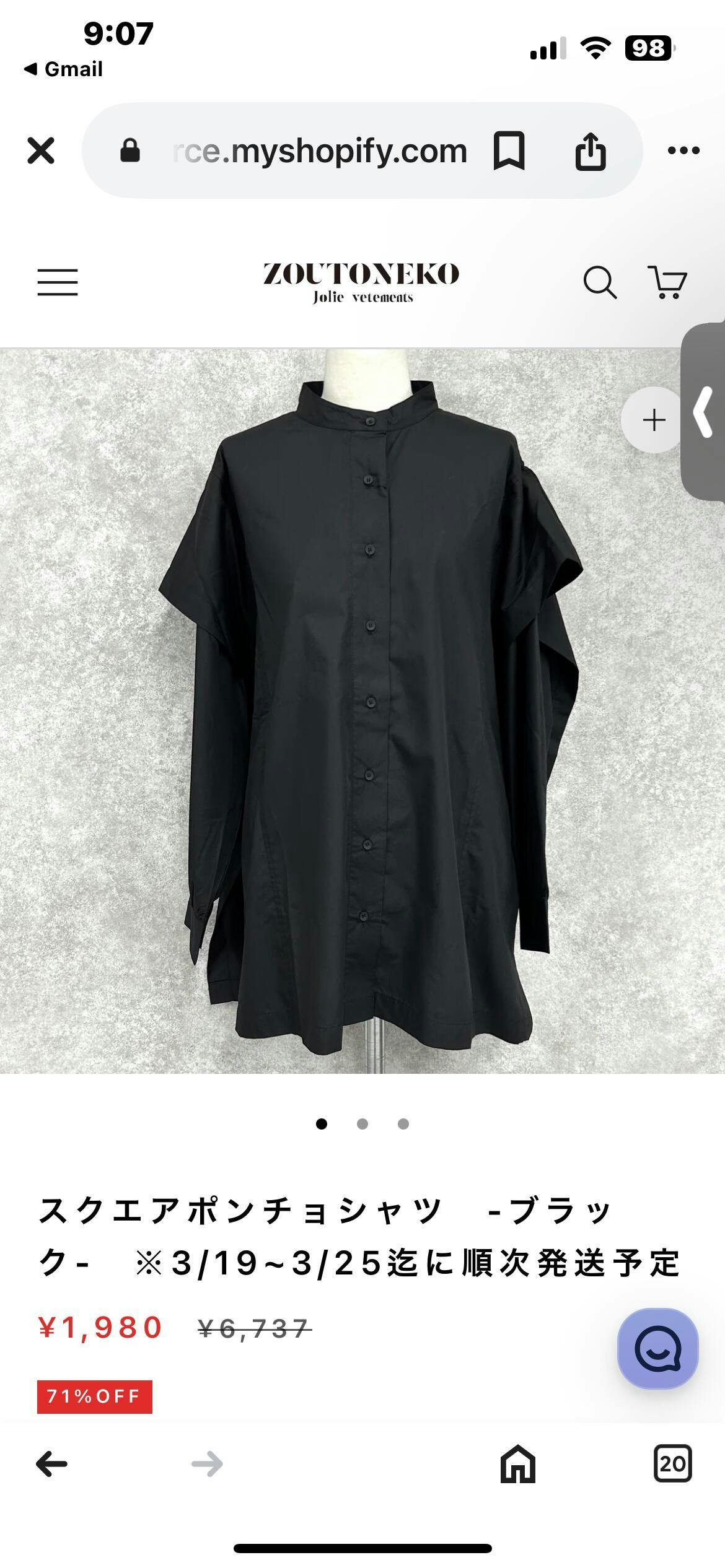The width and height of the screenshot is (725, 1568).
Task: Go back to the previous page
Action: click(x=51, y=1464)
